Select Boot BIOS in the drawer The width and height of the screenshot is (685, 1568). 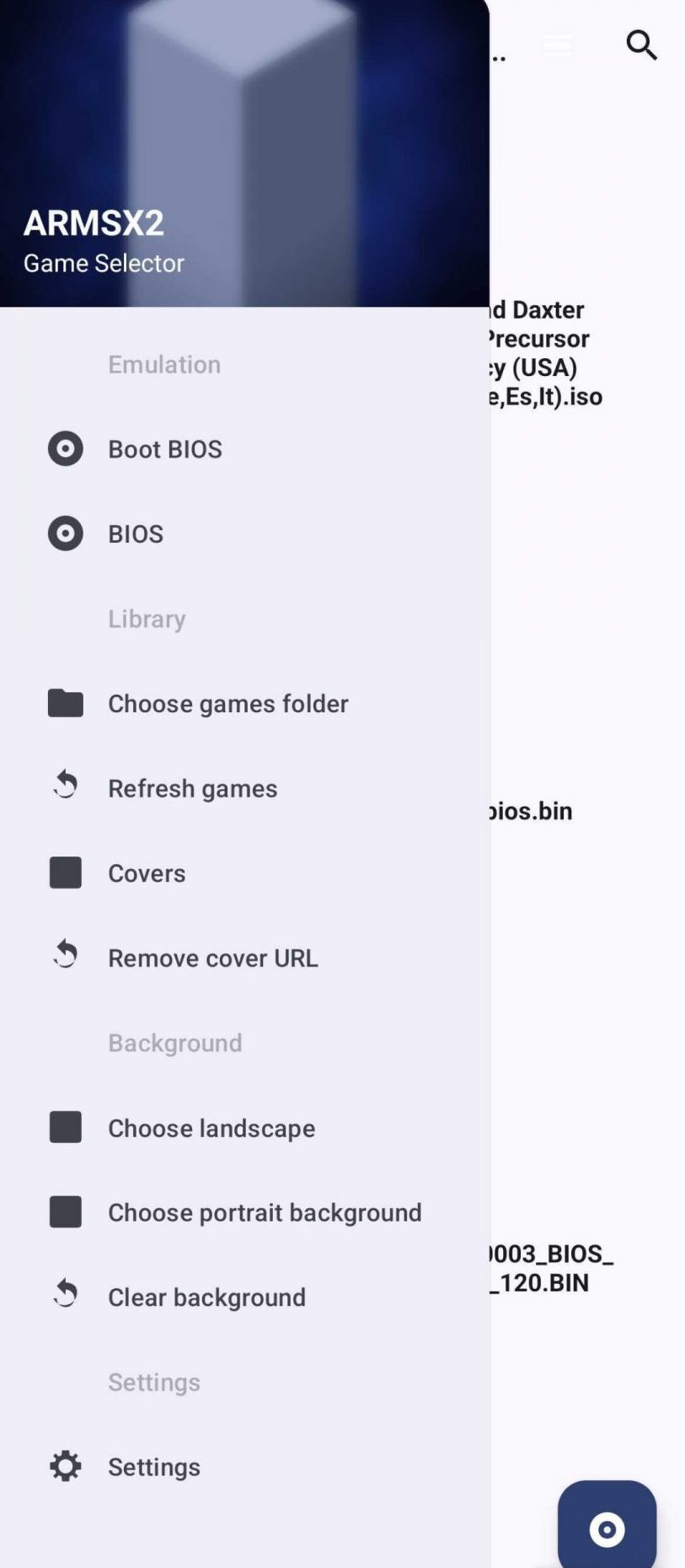(165, 449)
